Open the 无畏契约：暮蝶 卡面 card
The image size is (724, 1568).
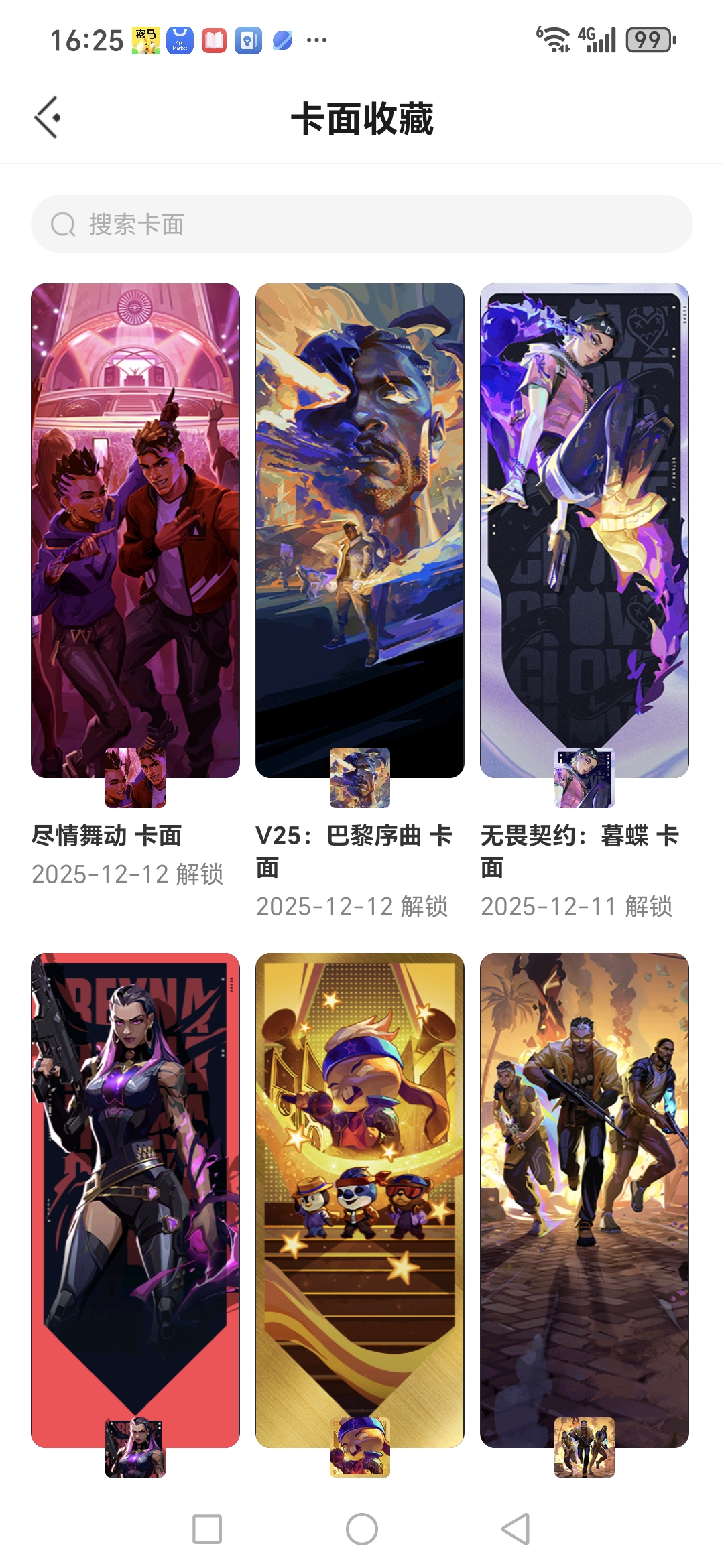tap(585, 531)
